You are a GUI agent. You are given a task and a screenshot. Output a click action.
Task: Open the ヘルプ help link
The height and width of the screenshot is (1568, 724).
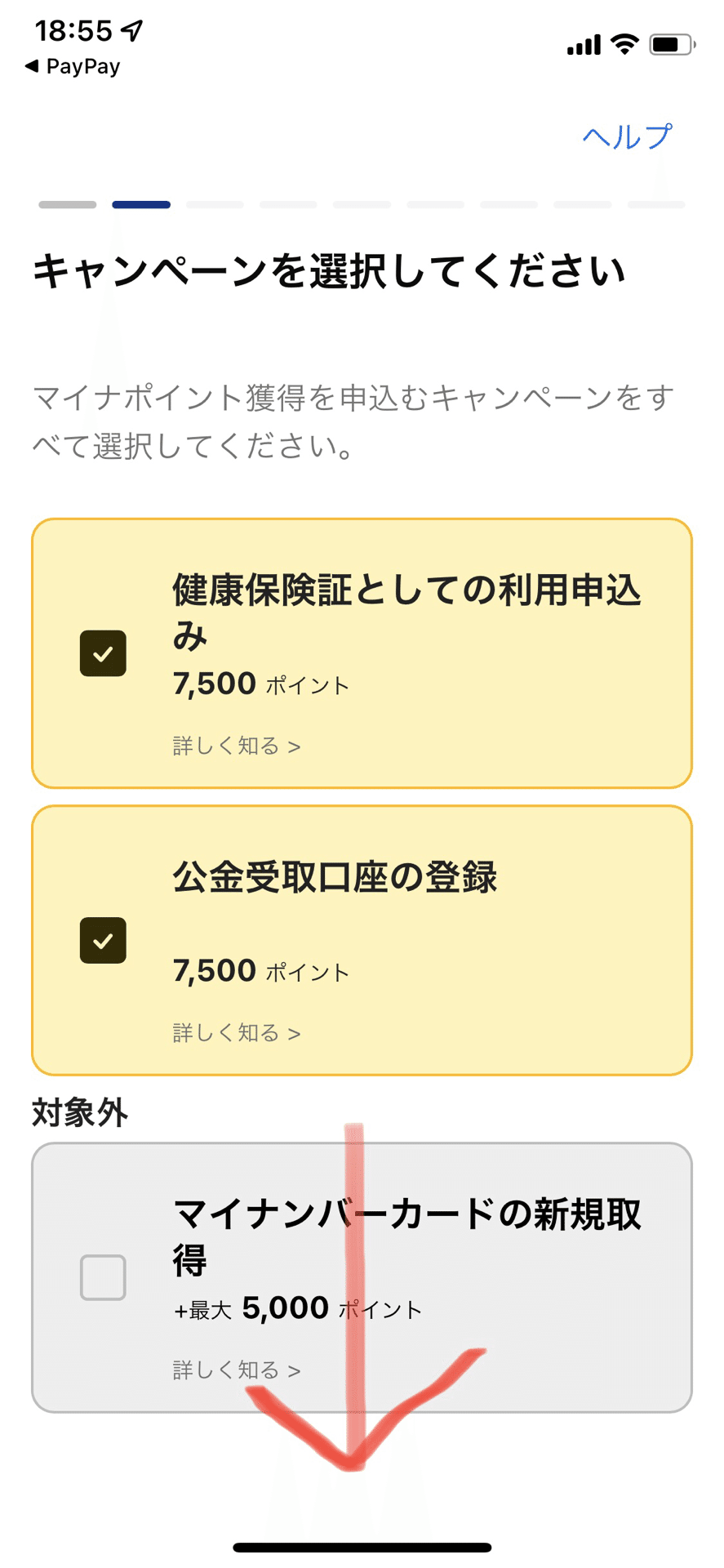(627, 136)
